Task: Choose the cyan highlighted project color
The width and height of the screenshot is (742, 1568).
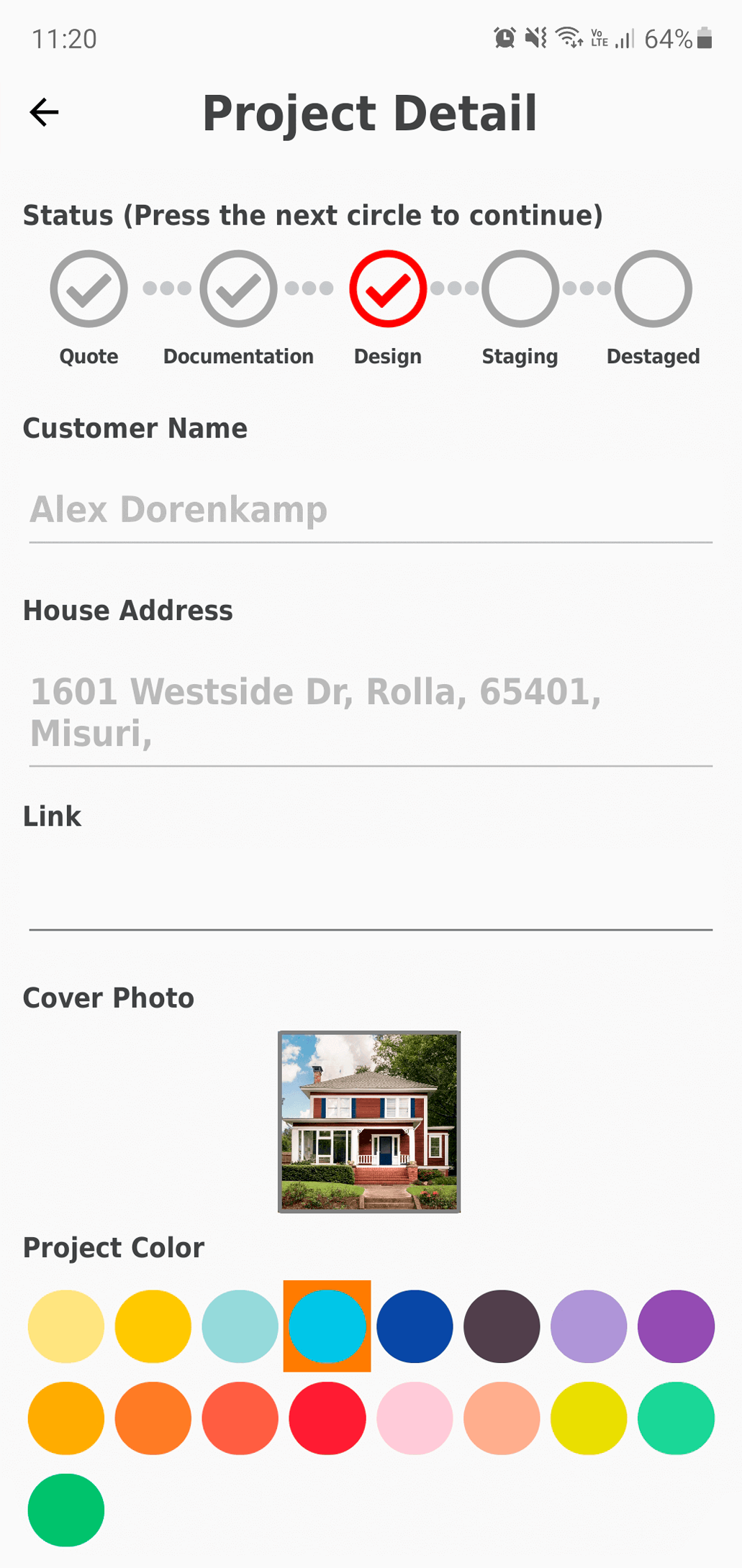Action: (327, 1326)
